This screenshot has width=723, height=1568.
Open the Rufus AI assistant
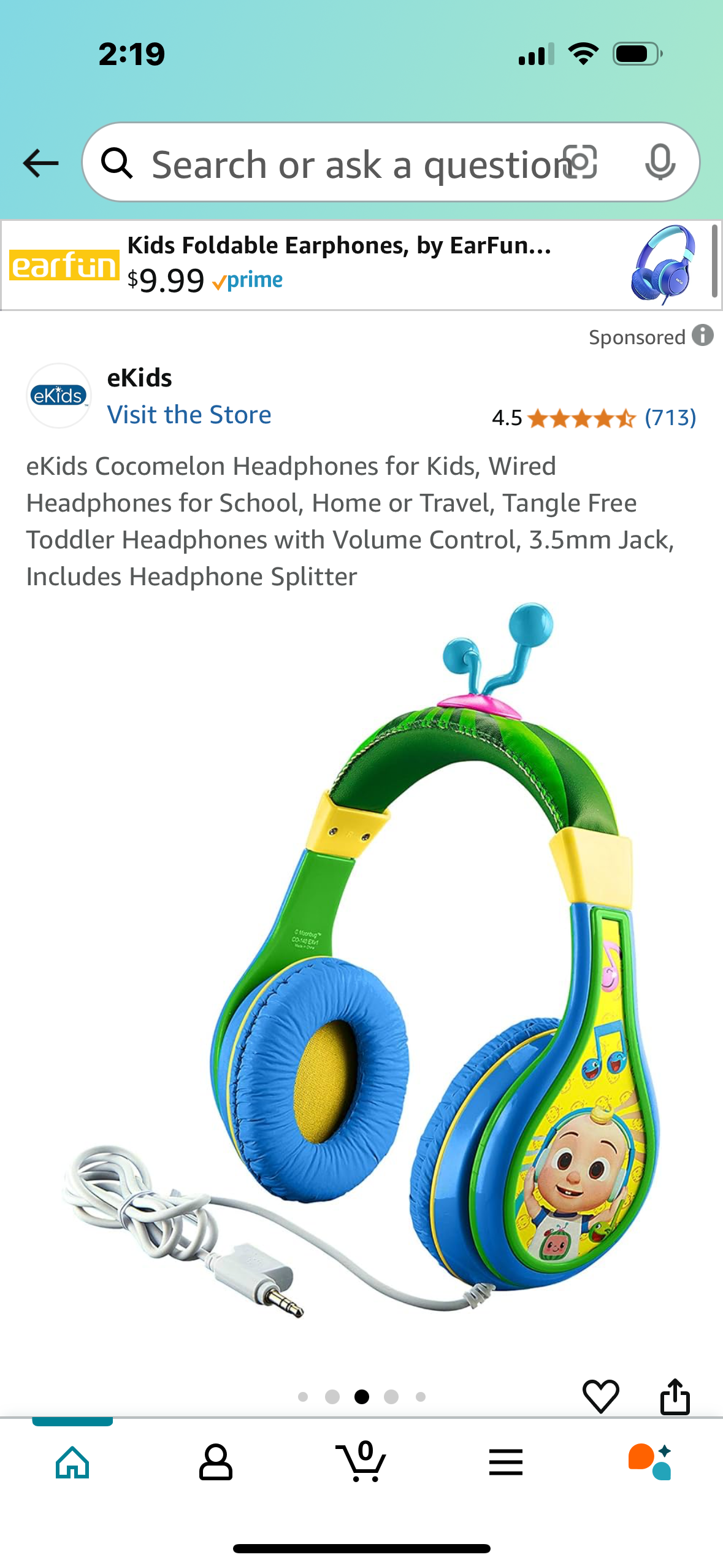click(x=650, y=1462)
